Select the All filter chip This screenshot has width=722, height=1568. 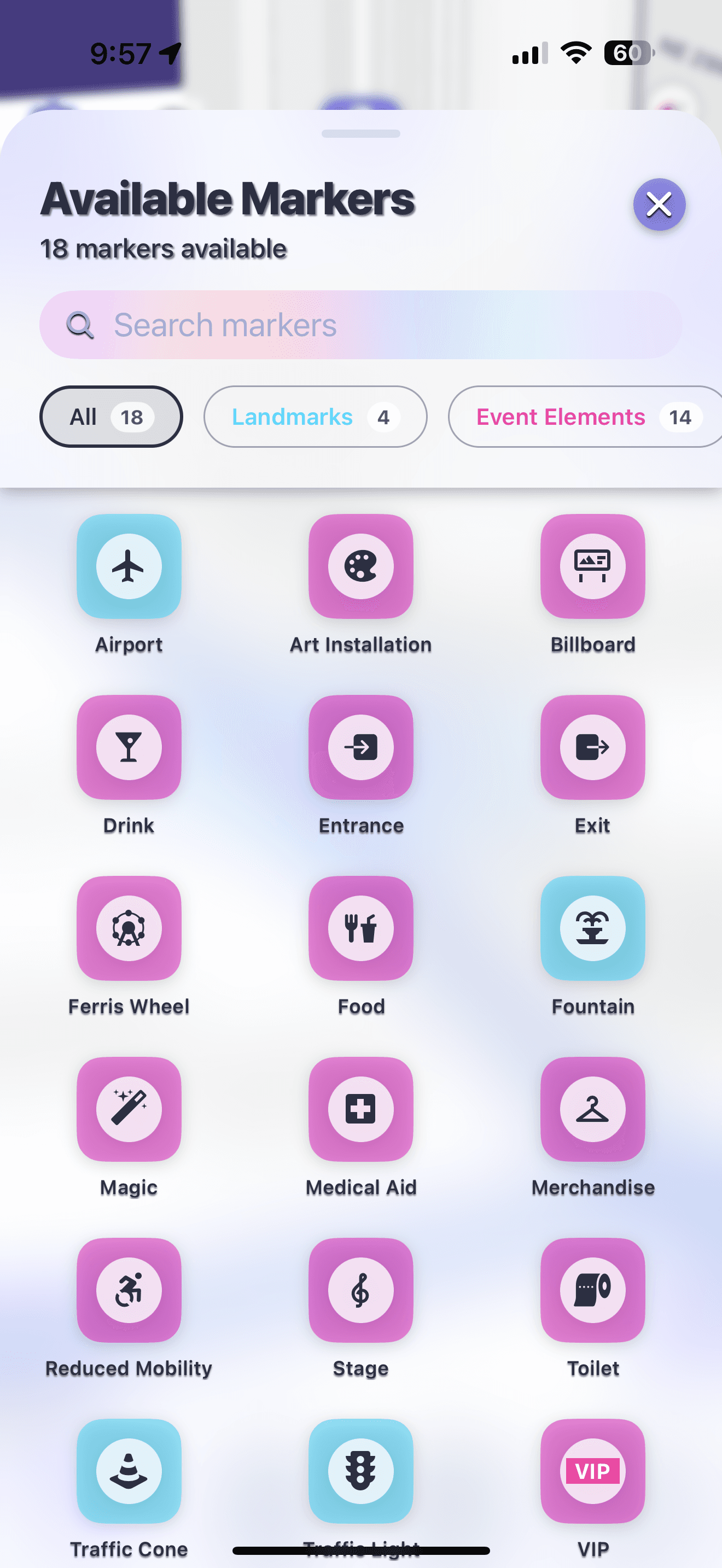pyautogui.click(x=111, y=417)
